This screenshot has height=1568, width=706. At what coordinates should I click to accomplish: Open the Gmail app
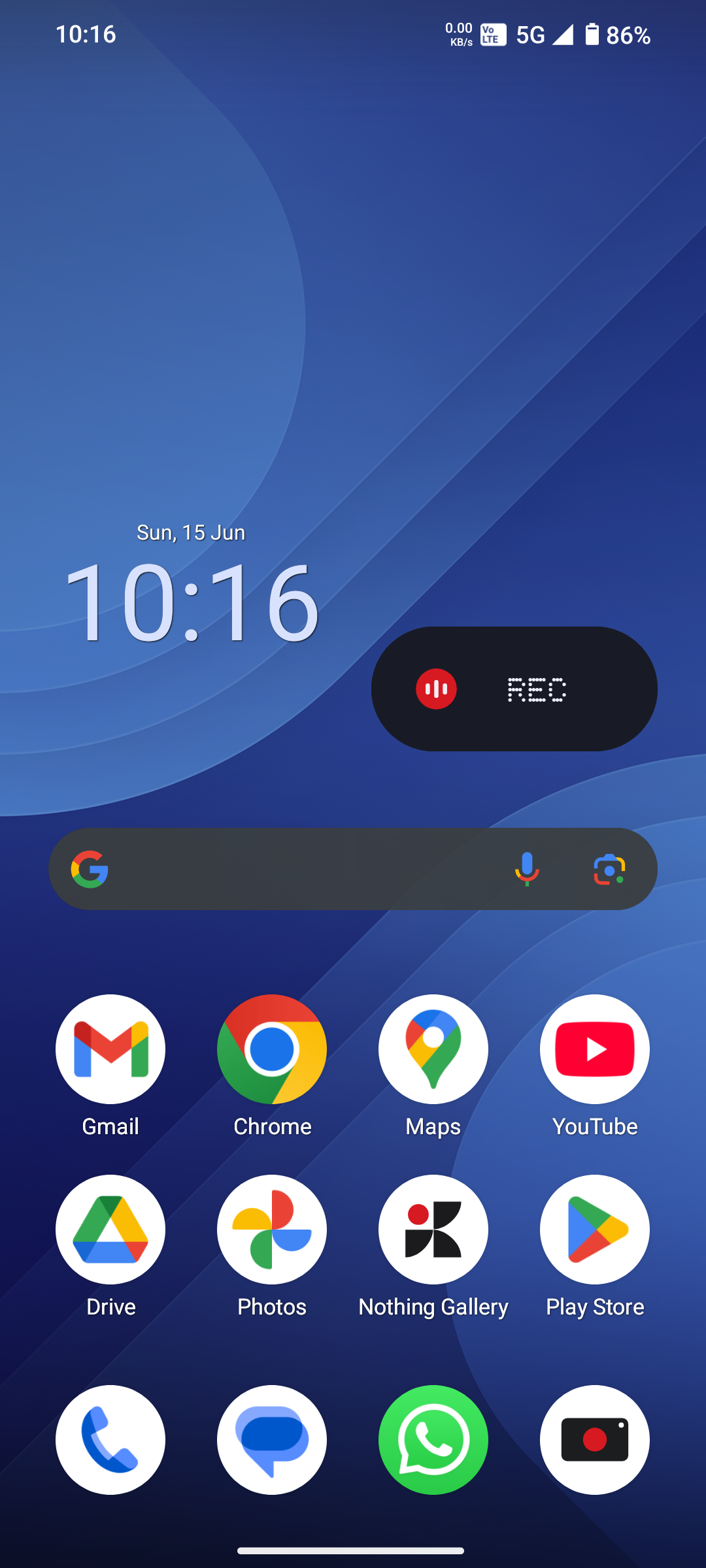click(110, 1049)
